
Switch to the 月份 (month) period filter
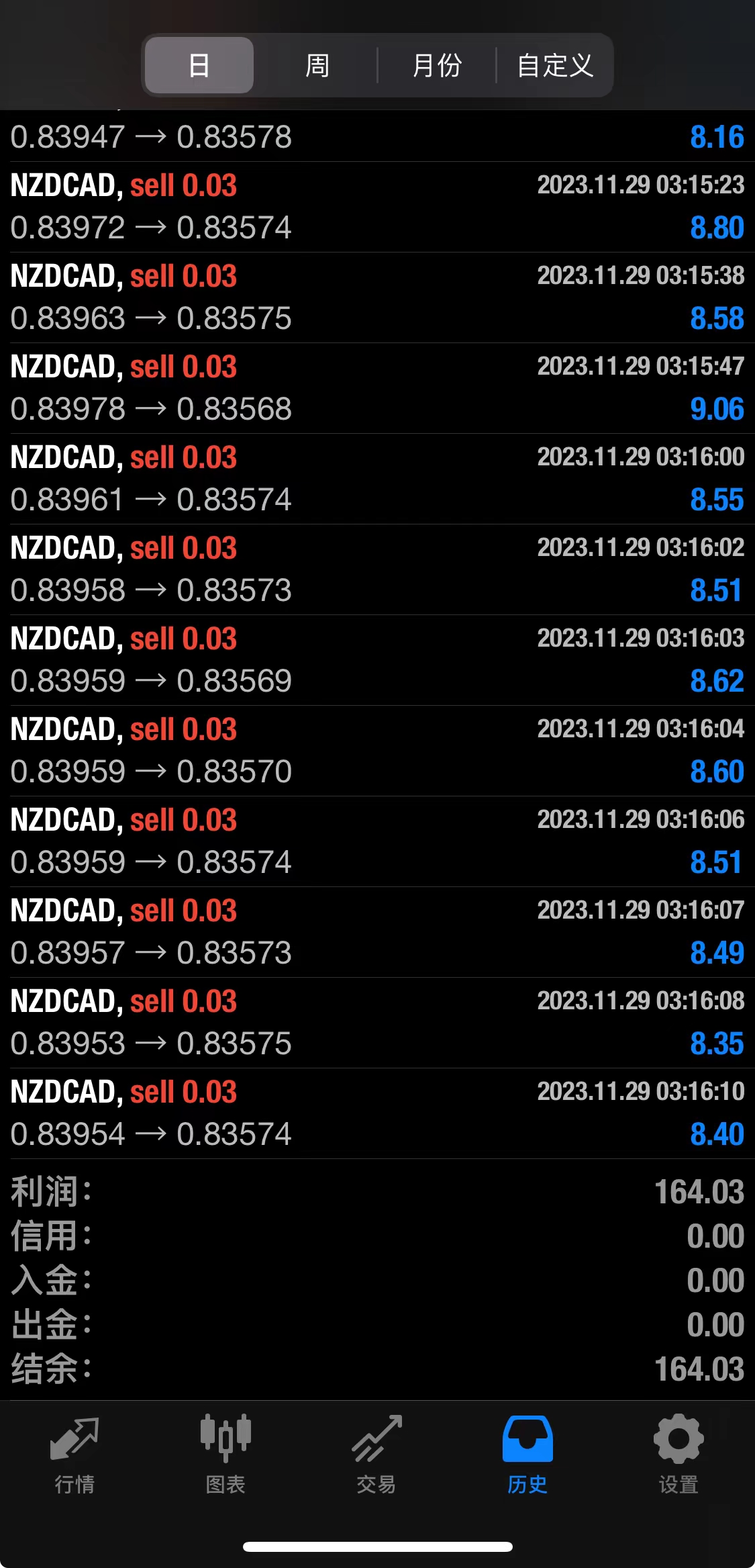[x=437, y=65]
